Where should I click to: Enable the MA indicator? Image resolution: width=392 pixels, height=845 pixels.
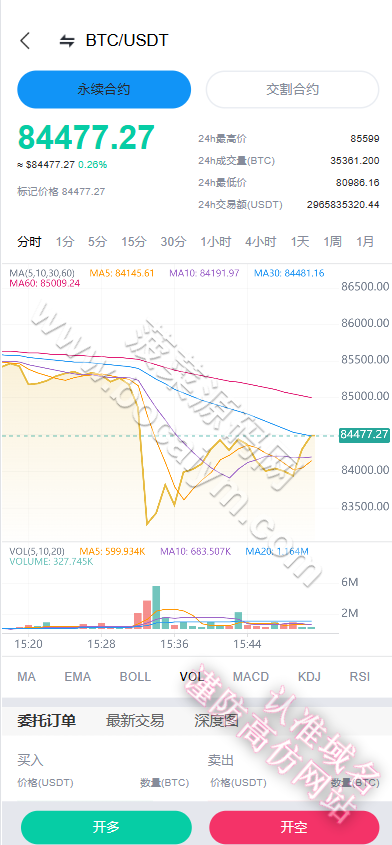pyautogui.click(x=26, y=676)
